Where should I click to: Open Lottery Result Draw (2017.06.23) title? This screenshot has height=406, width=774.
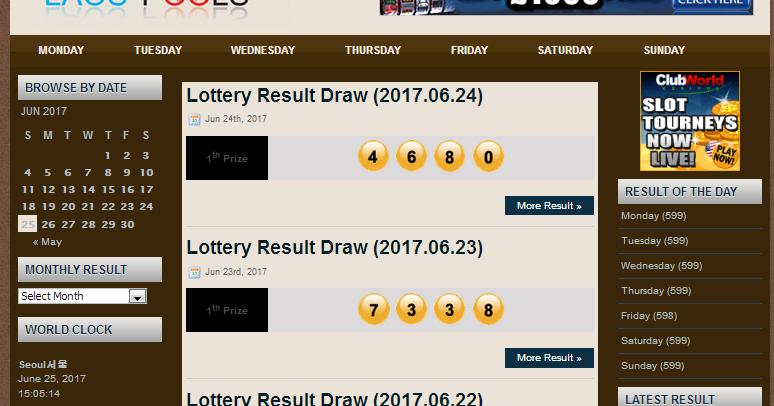334,248
